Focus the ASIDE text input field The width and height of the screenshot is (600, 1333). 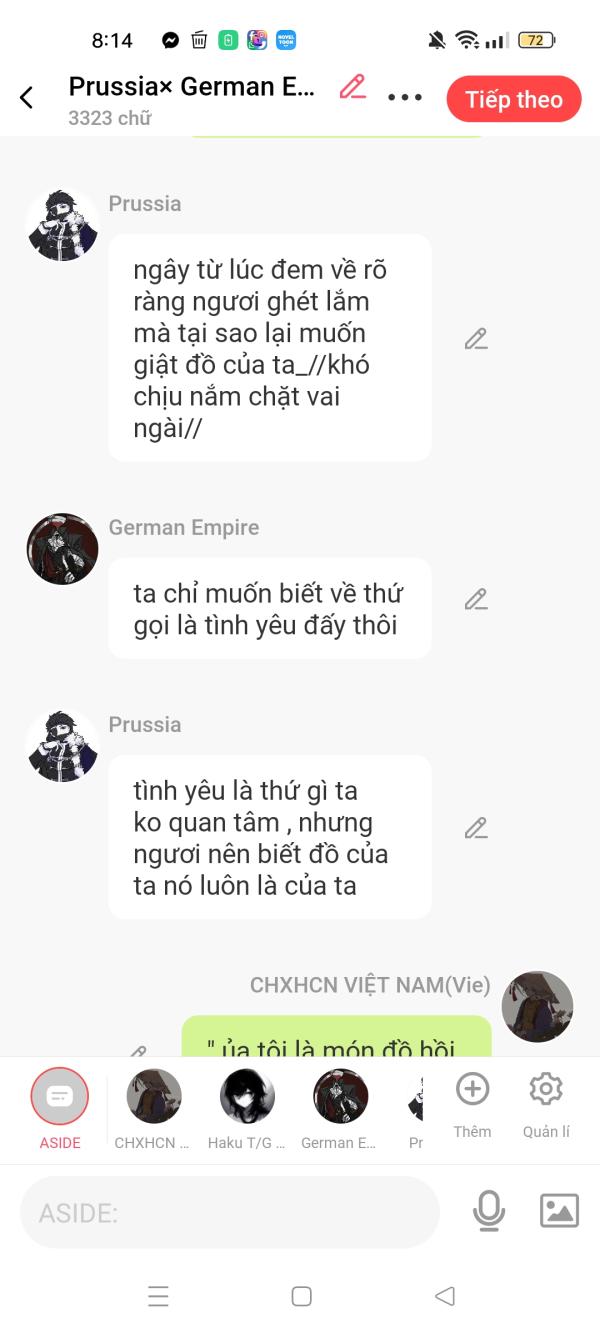(x=230, y=1212)
